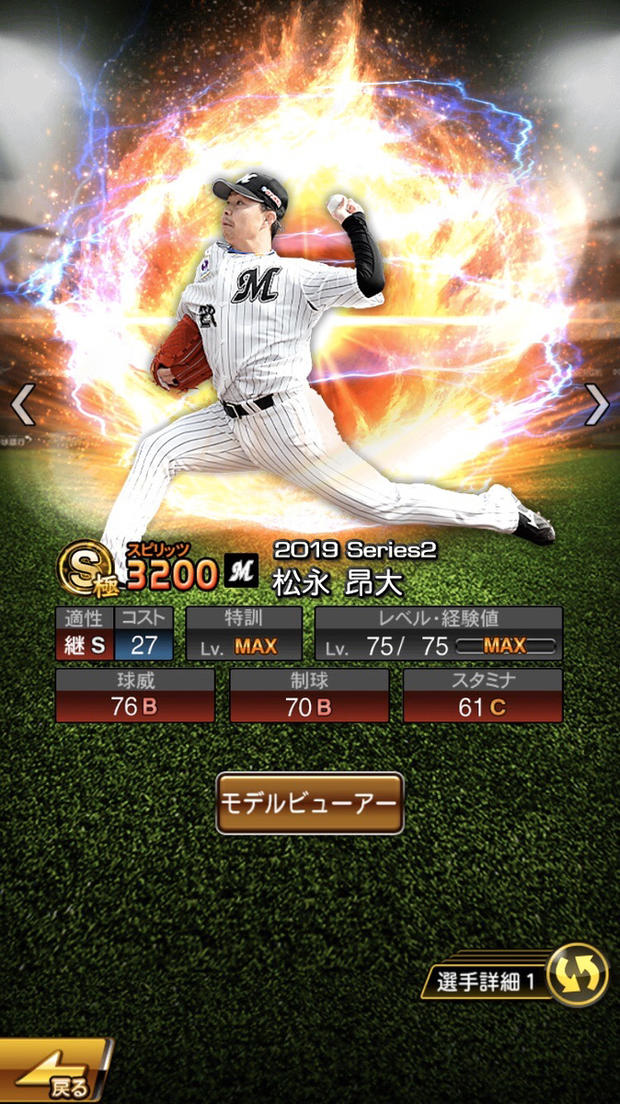The image size is (620, 1104).
Task: Show the next player card
Action: click(x=597, y=405)
